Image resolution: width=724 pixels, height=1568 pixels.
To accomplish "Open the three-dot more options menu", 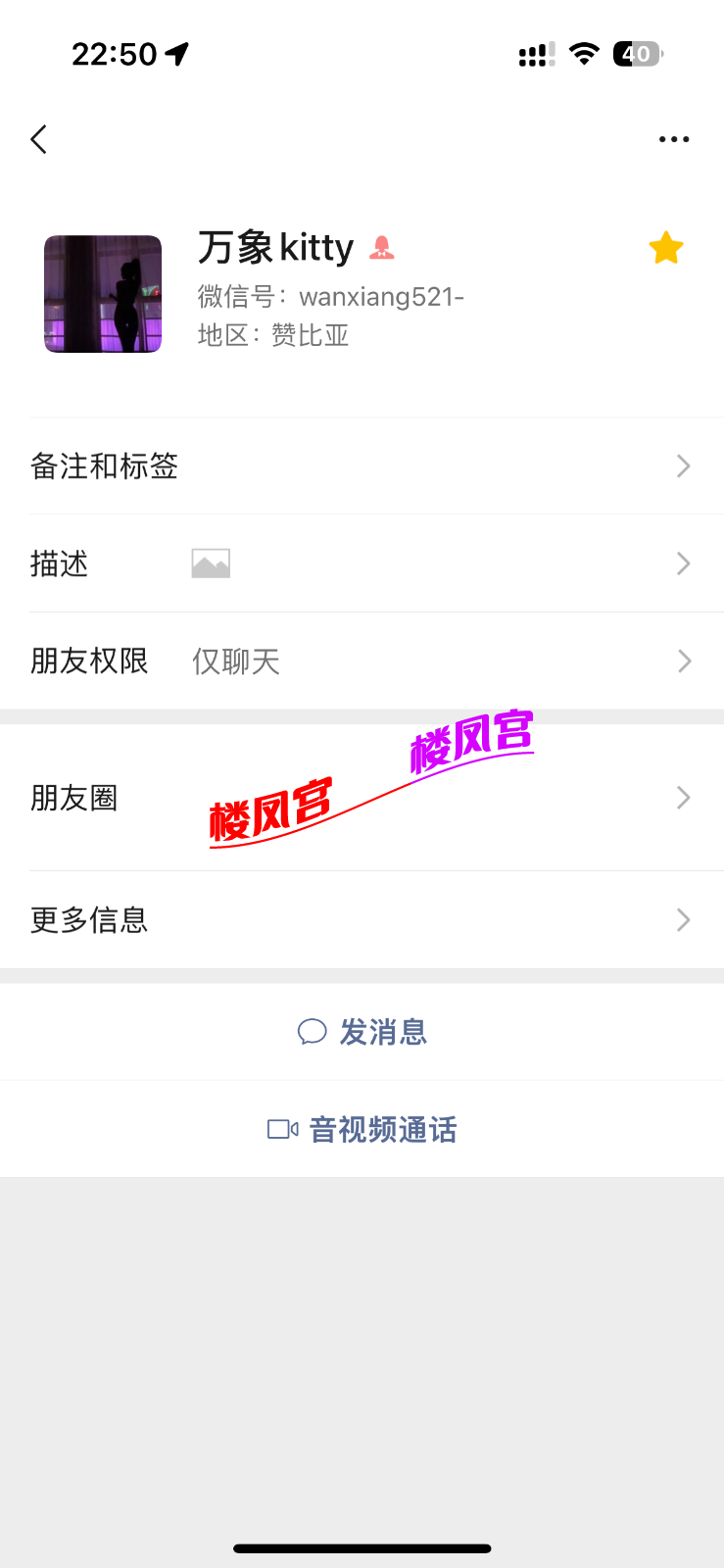I will click(674, 139).
